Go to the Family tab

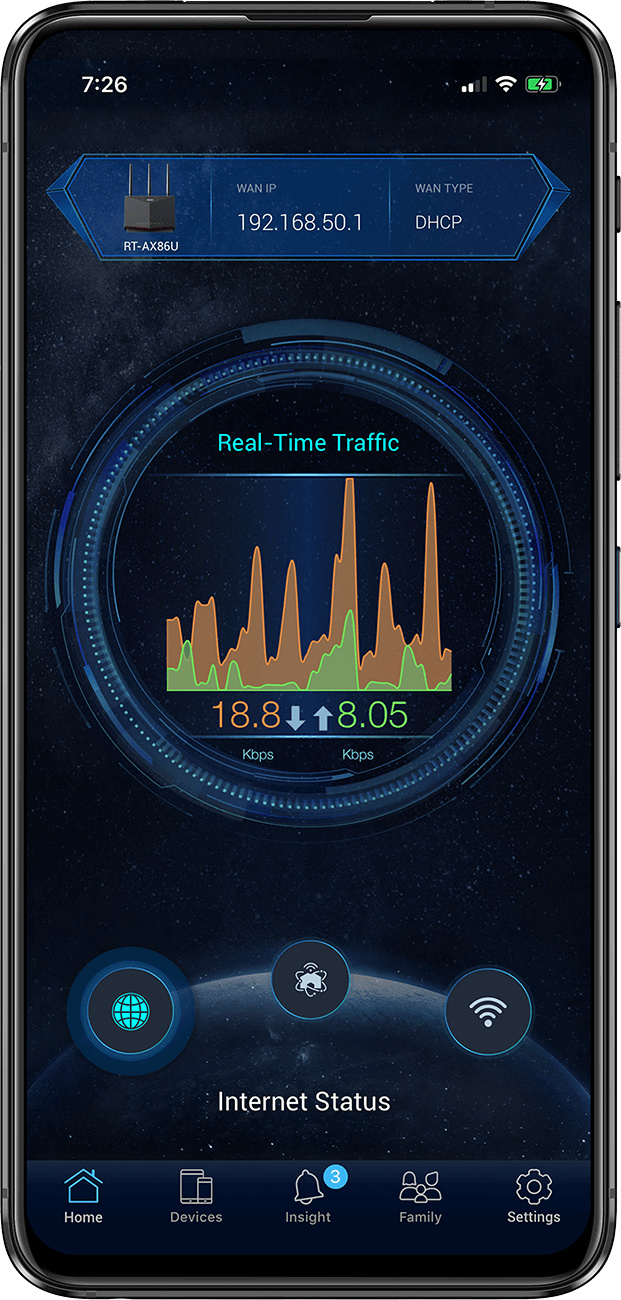click(x=420, y=1197)
